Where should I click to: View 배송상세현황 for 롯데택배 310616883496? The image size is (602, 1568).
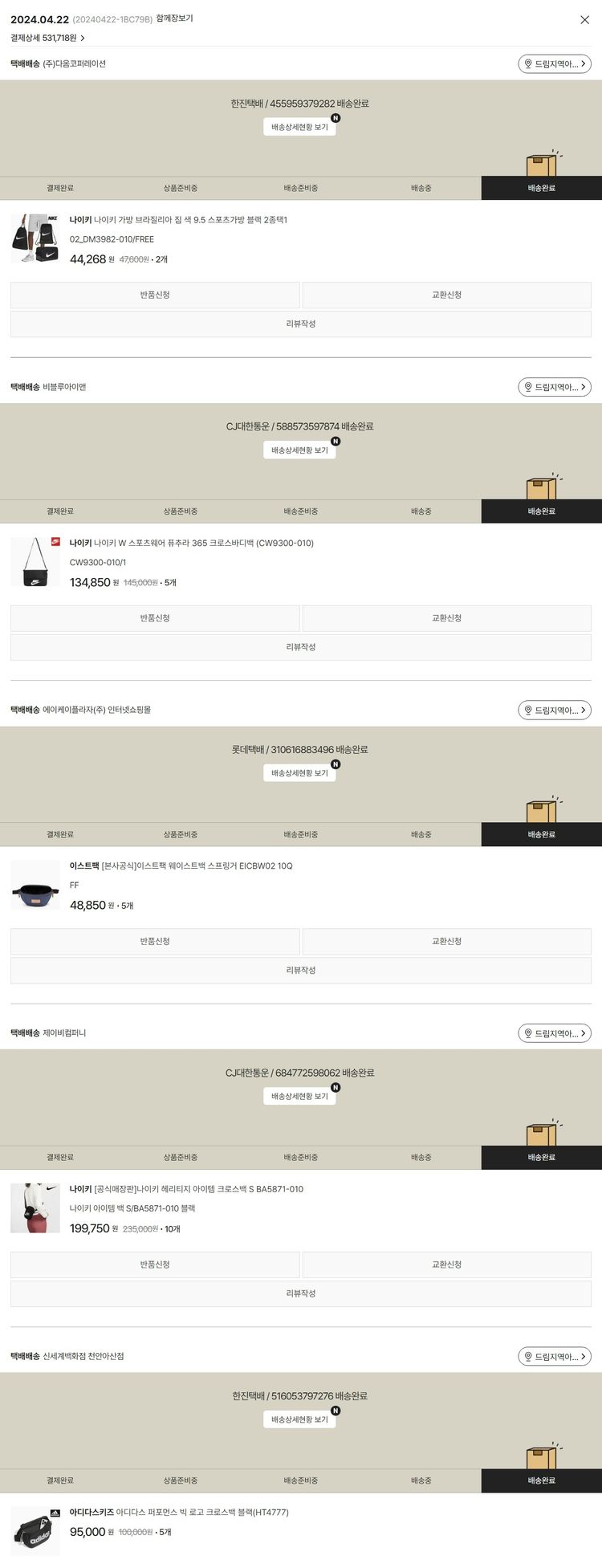point(299,773)
